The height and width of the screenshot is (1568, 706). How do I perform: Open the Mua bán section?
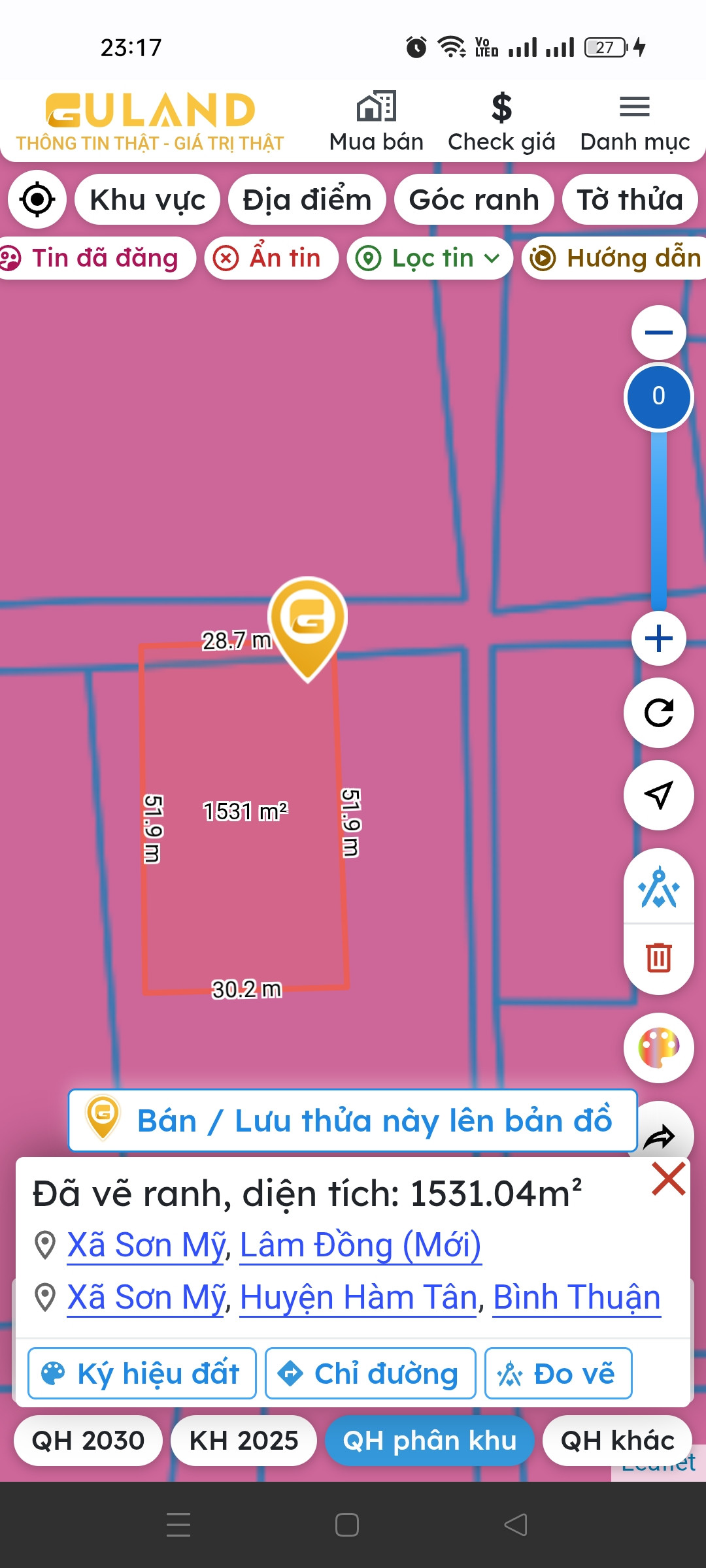pyautogui.click(x=376, y=122)
